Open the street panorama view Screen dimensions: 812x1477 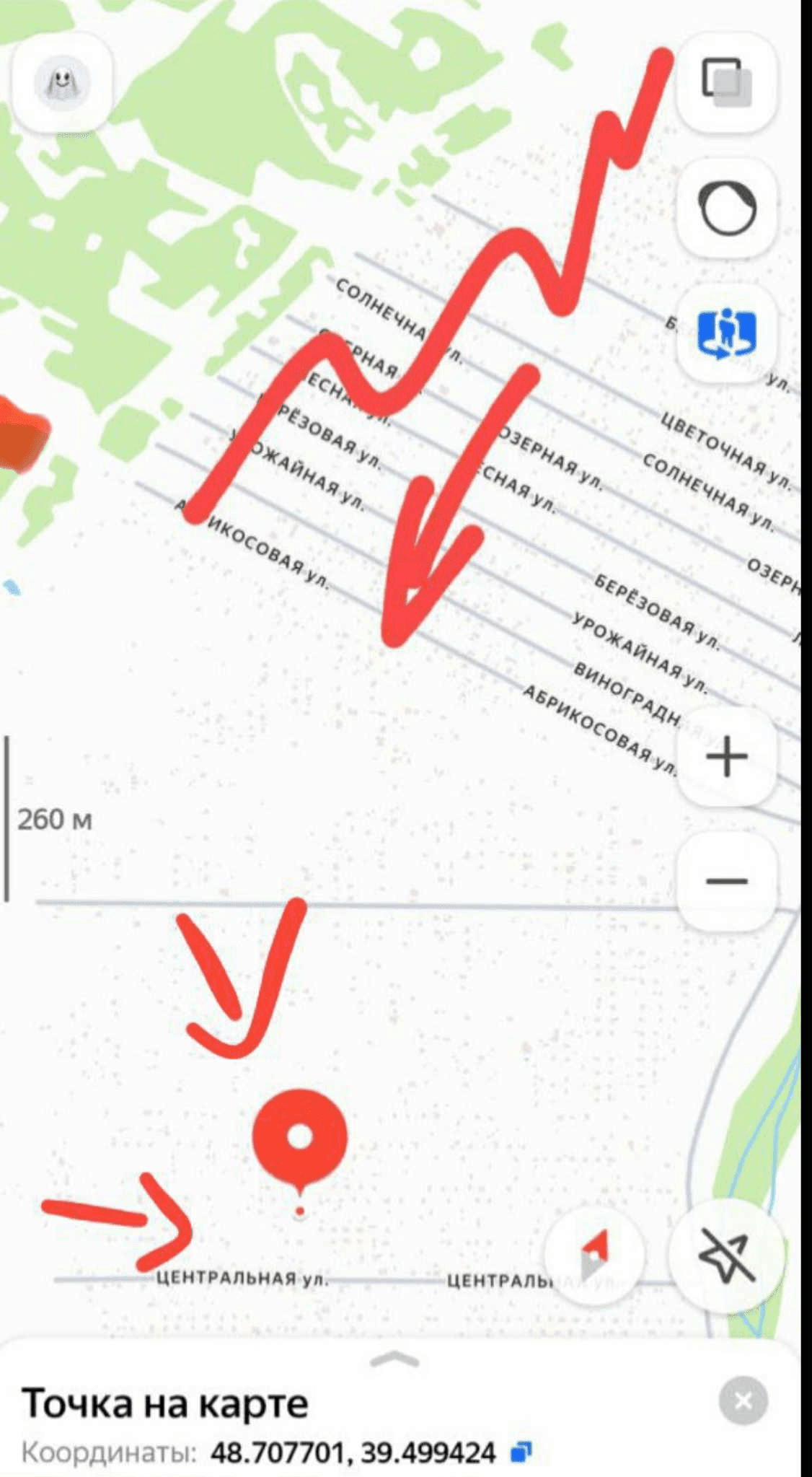click(x=727, y=333)
